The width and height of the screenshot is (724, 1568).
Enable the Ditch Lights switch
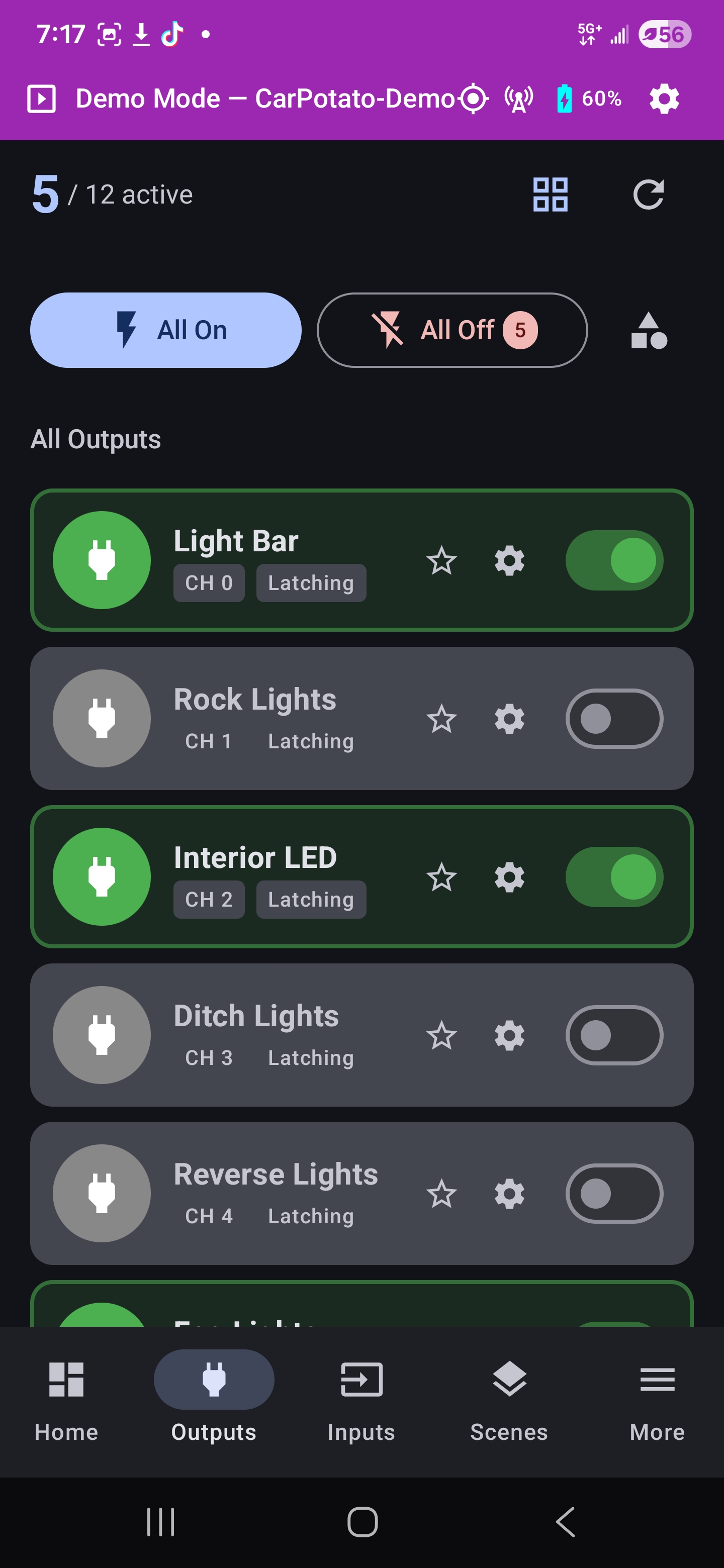pos(614,1035)
